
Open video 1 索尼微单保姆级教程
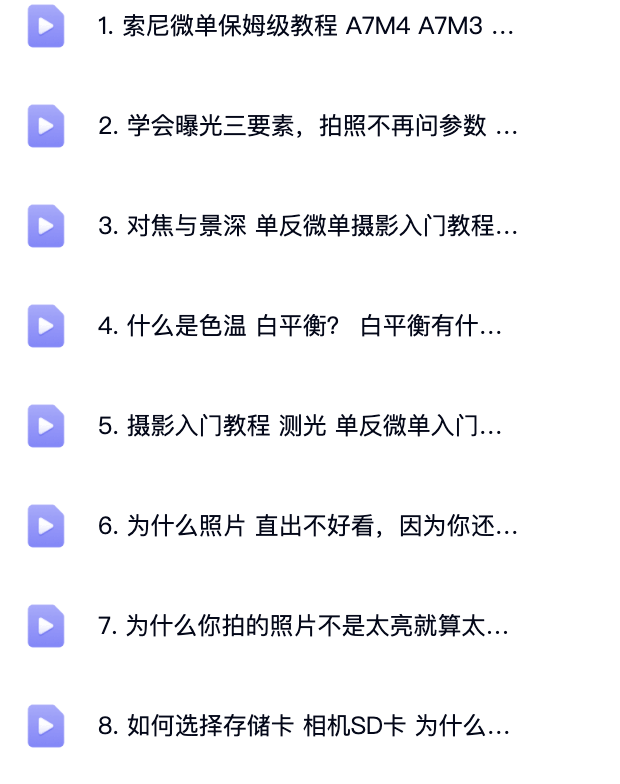(x=305, y=27)
